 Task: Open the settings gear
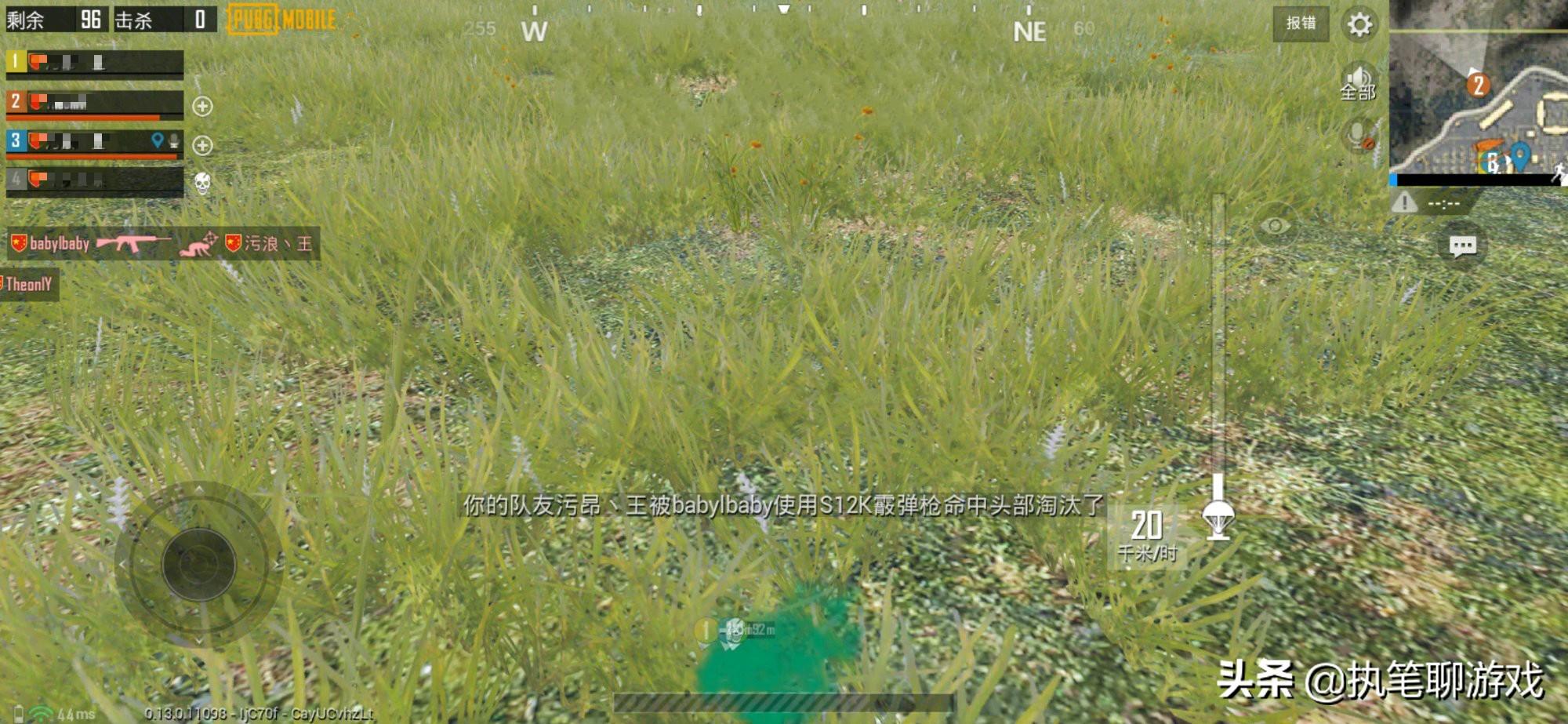point(1359,24)
